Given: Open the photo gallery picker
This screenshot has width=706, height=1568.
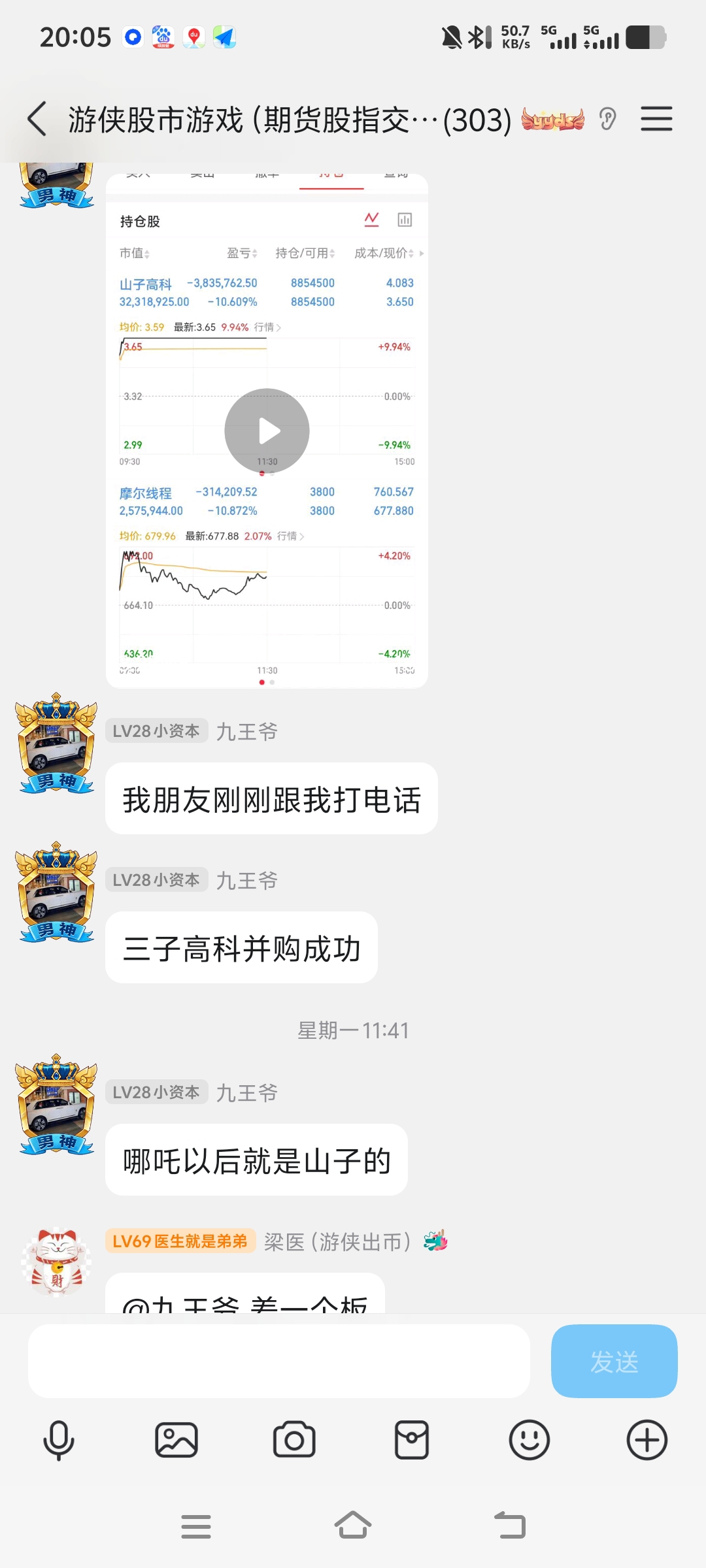Looking at the screenshot, I should 176,1440.
